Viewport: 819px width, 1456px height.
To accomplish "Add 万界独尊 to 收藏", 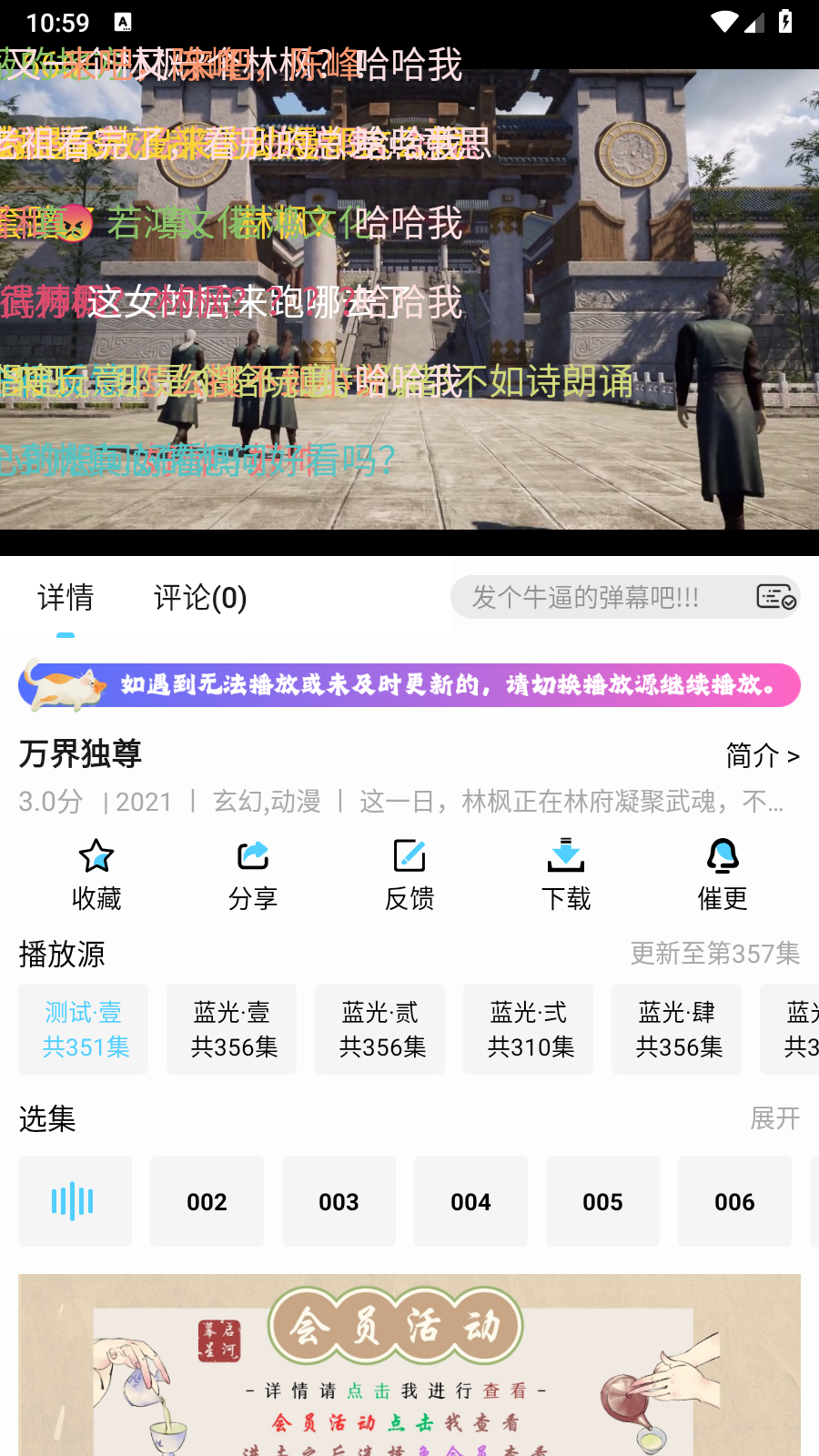I will click(x=96, y=874).
